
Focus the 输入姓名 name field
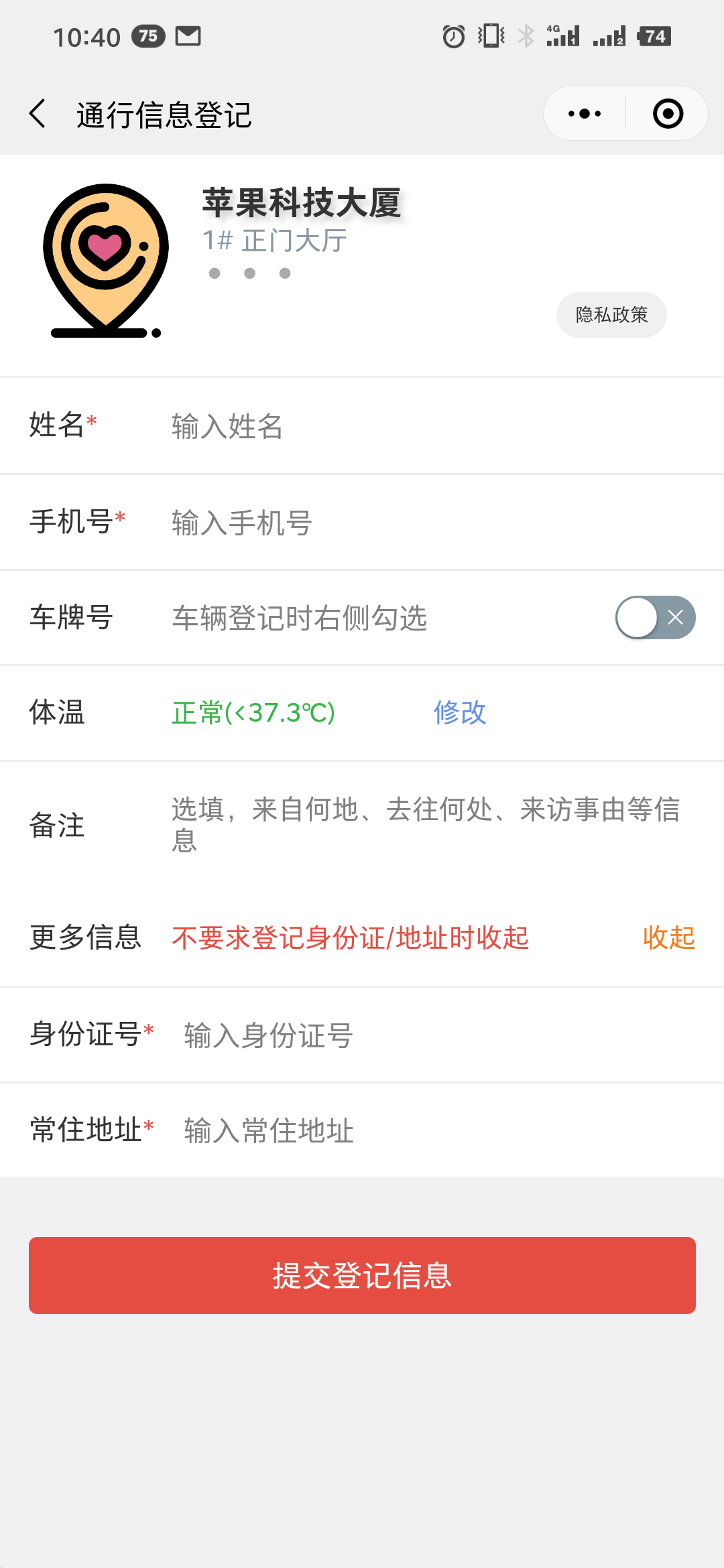point(429,426)
